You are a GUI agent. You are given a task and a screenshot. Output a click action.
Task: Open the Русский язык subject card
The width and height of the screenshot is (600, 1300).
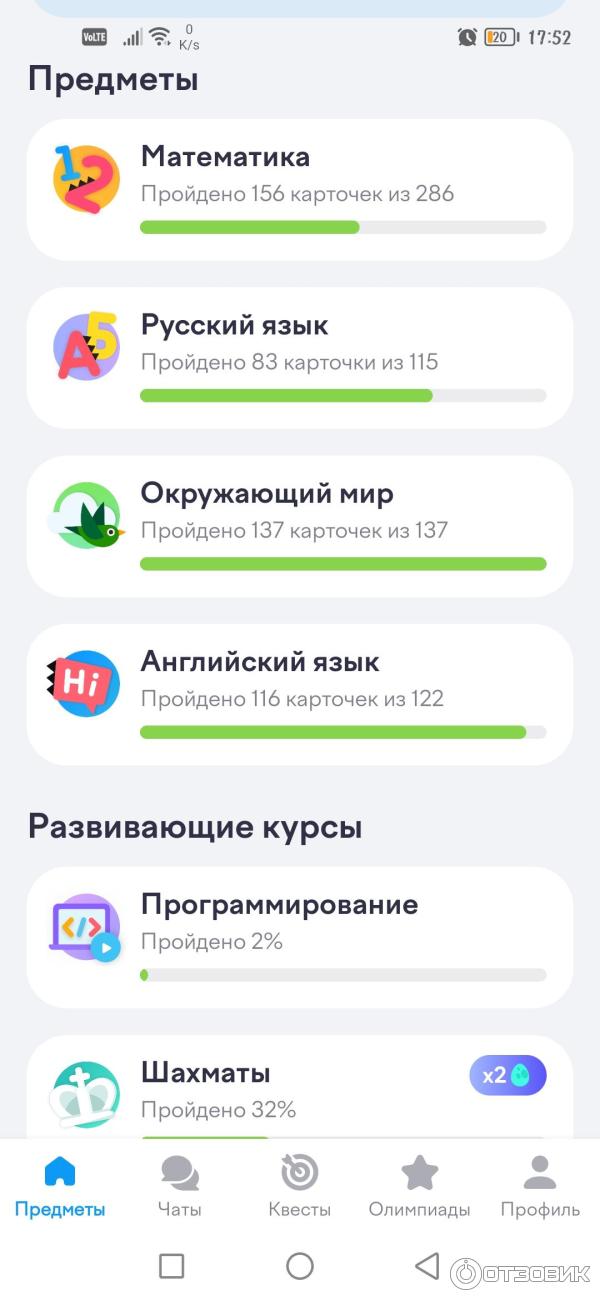pyautogui.click(x=300, y=358)
